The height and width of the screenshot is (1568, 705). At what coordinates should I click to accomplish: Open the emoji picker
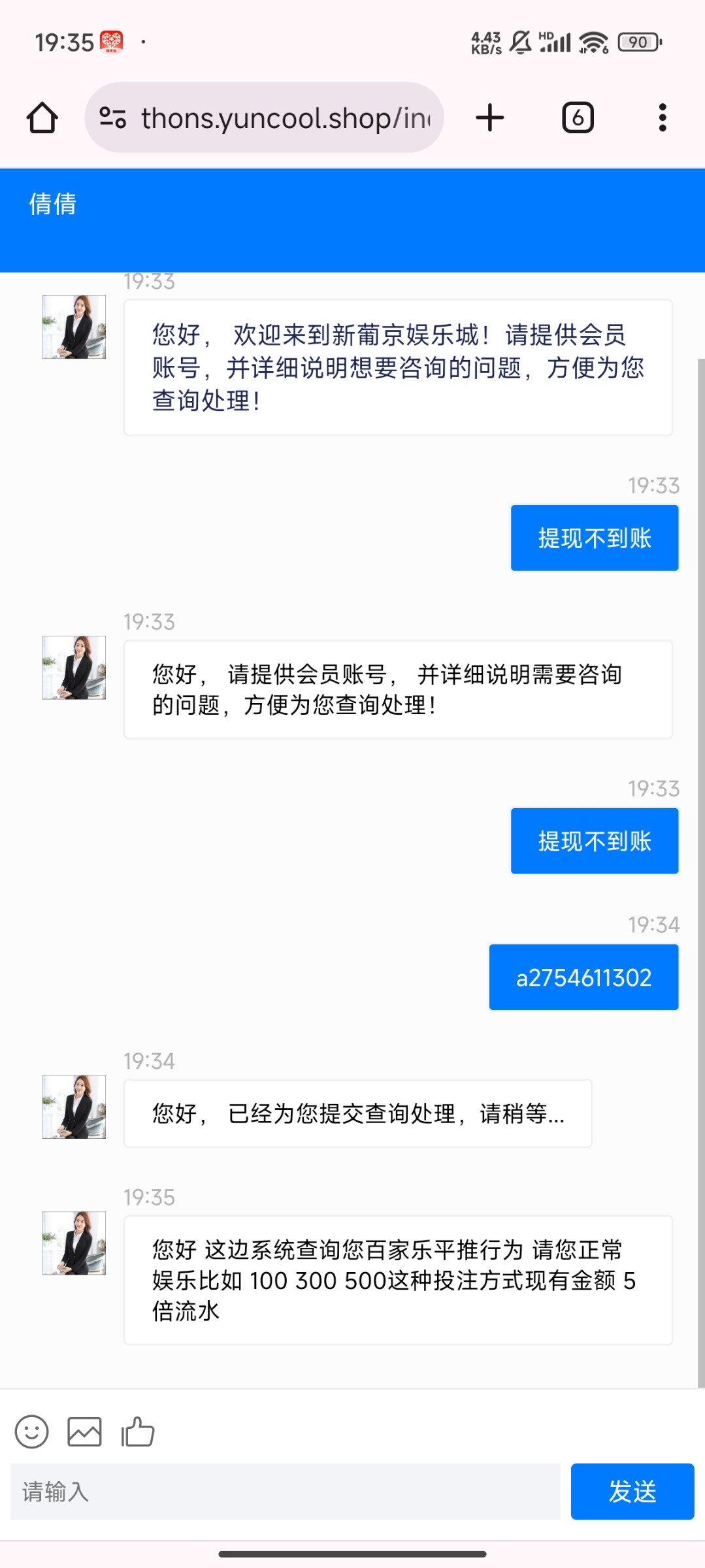pos(32,1432)
